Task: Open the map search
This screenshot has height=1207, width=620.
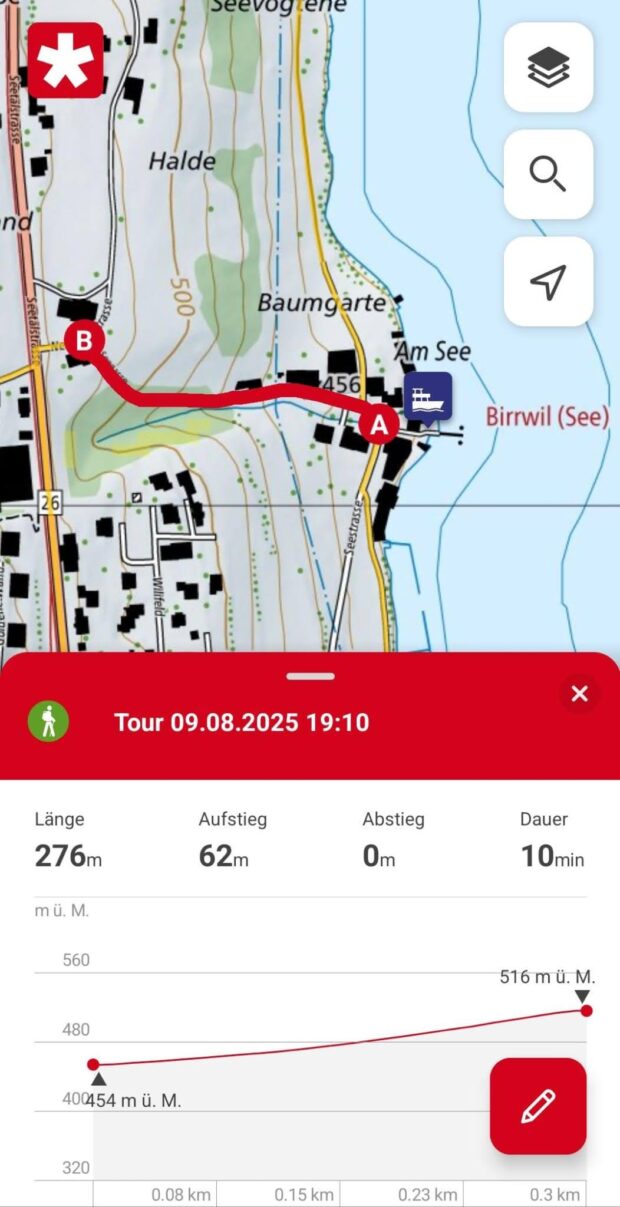Action: (x=548, y=174)
